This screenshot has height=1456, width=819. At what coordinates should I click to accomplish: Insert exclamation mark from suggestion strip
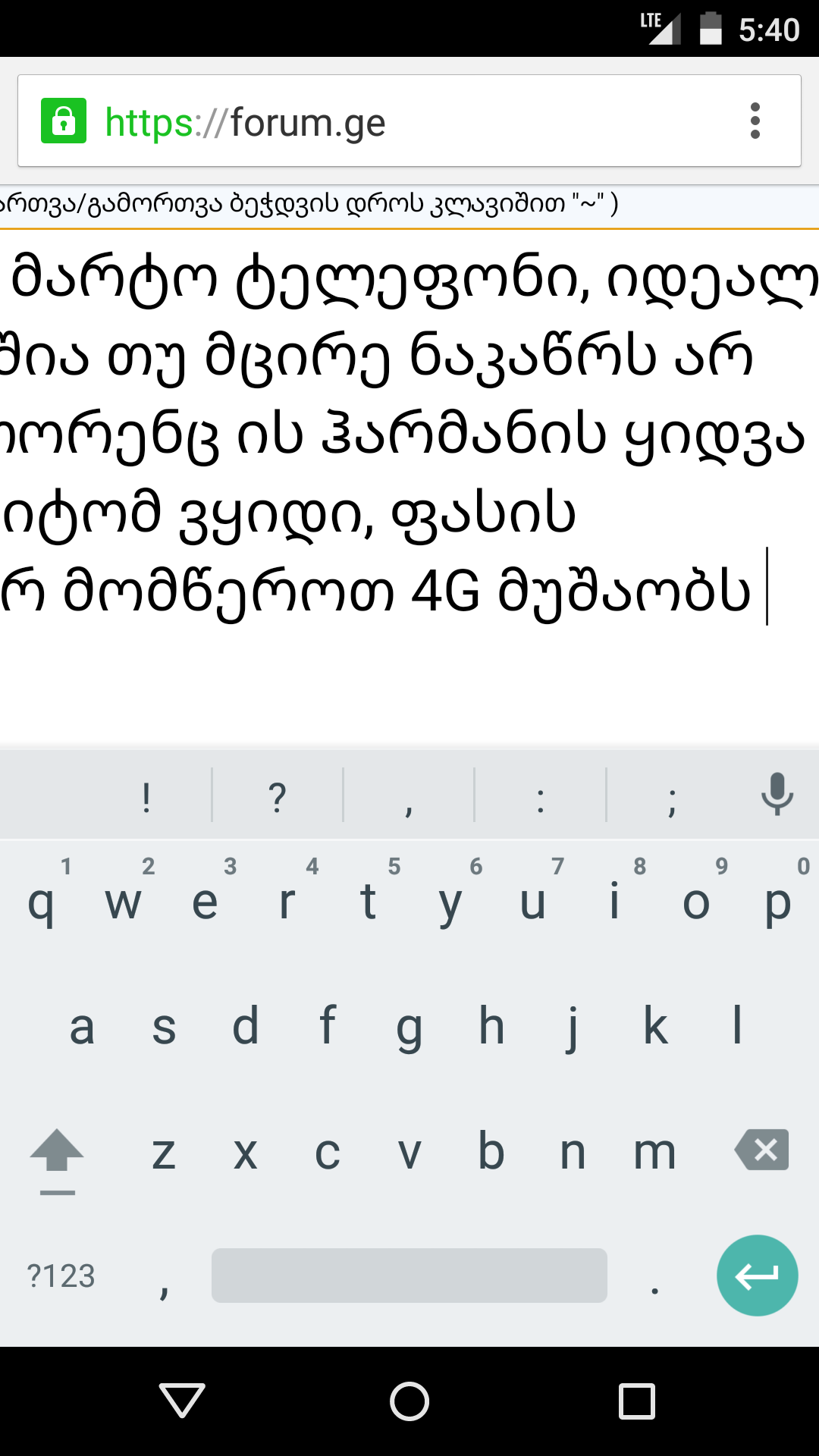(x=146, y=796)
